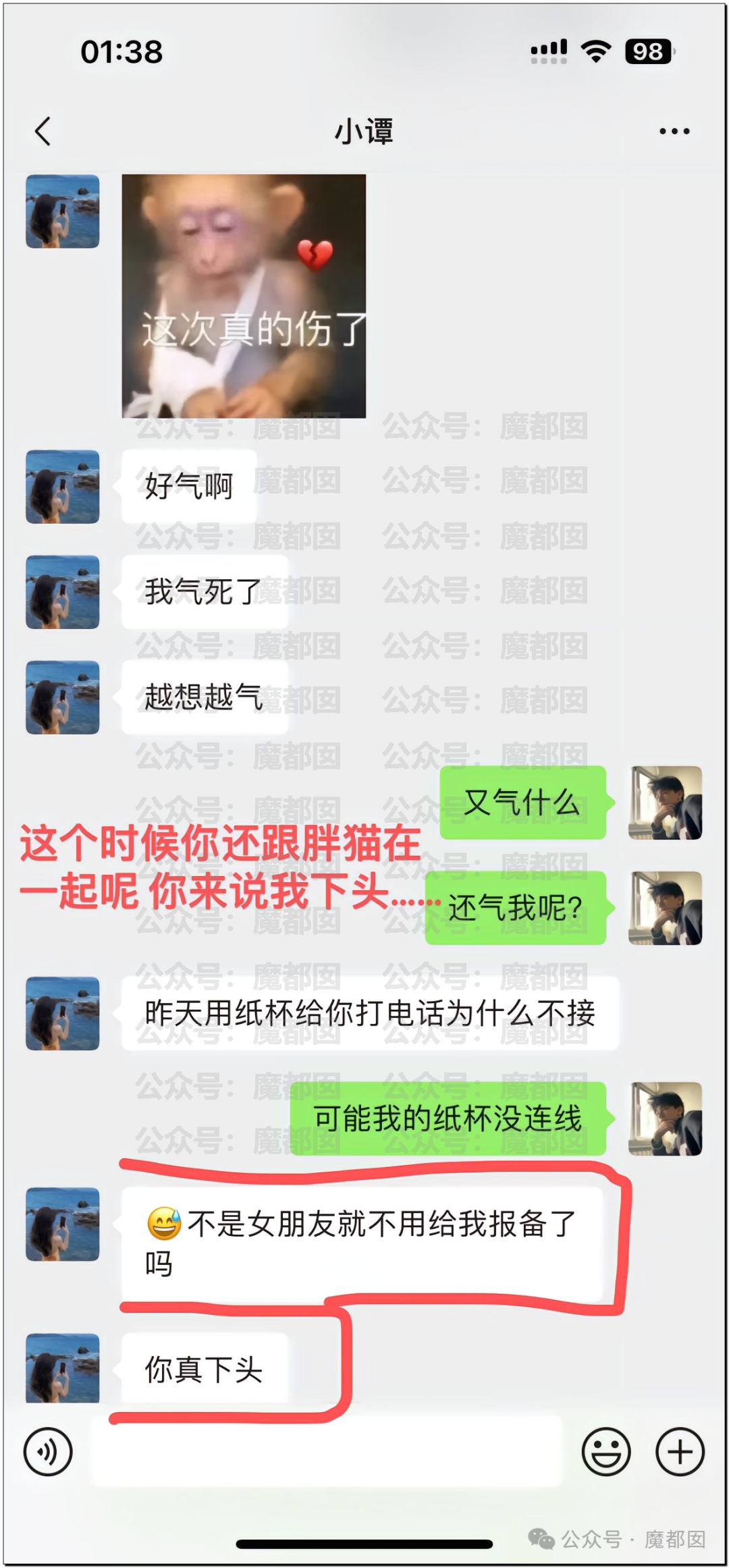Go back to the chat list

[43, 131]
